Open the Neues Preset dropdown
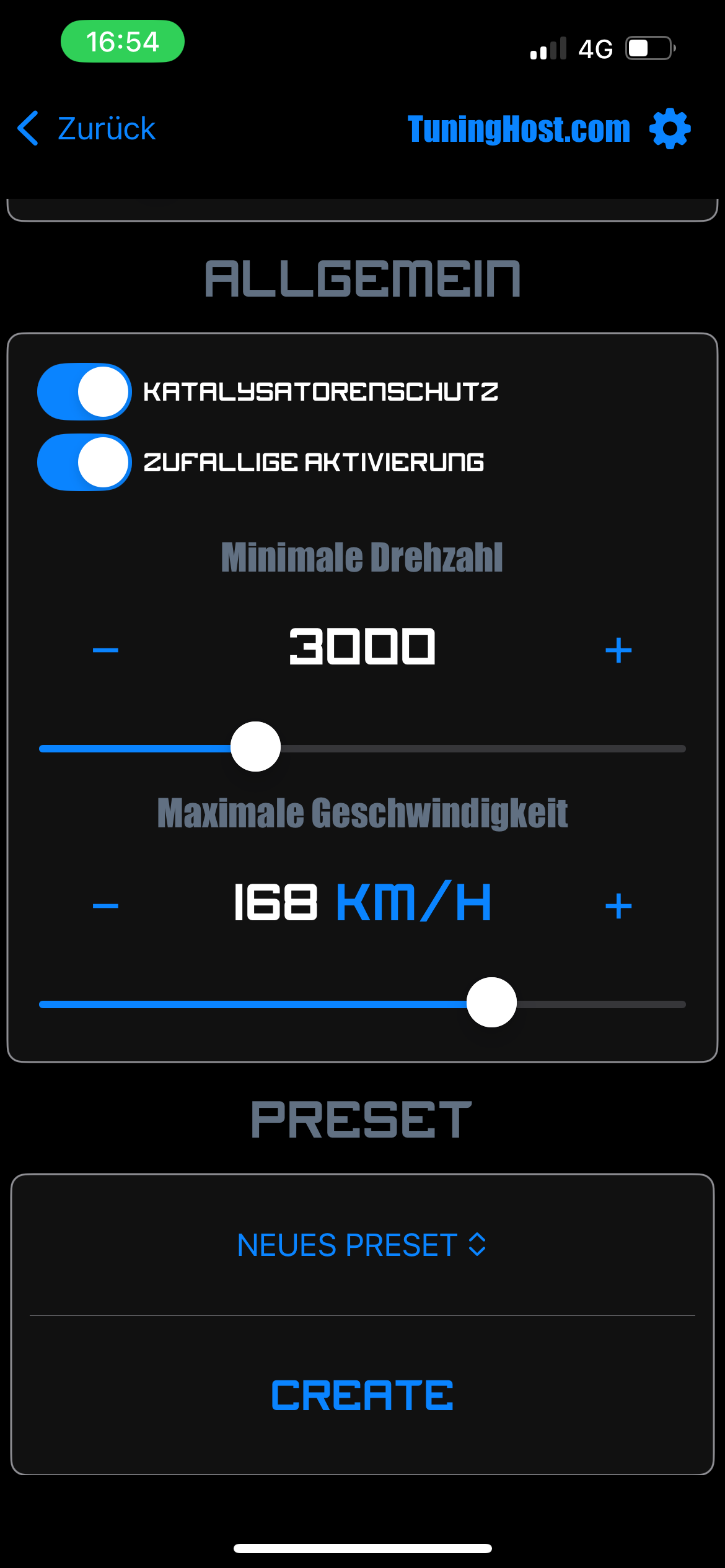 362,1245
